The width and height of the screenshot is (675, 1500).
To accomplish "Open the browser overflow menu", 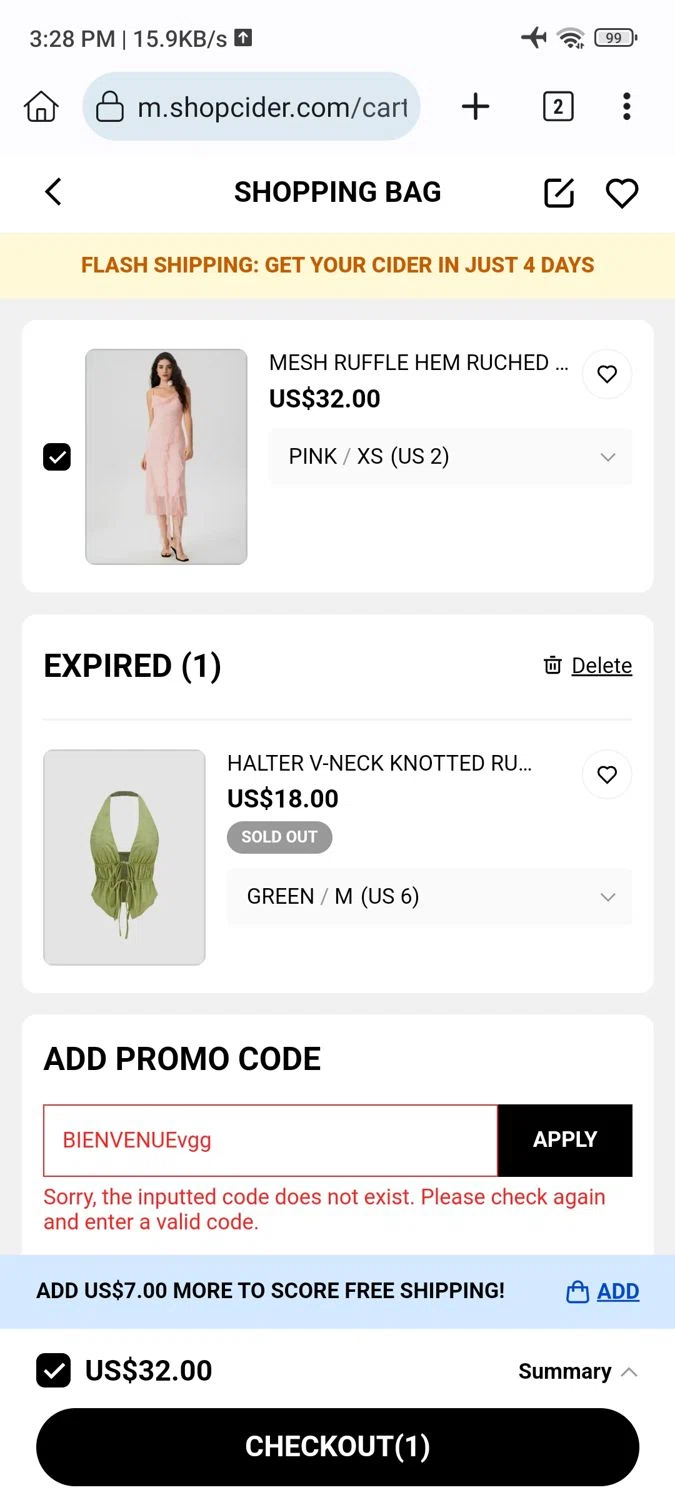I will pyautogui.click(x=627, y=107).
